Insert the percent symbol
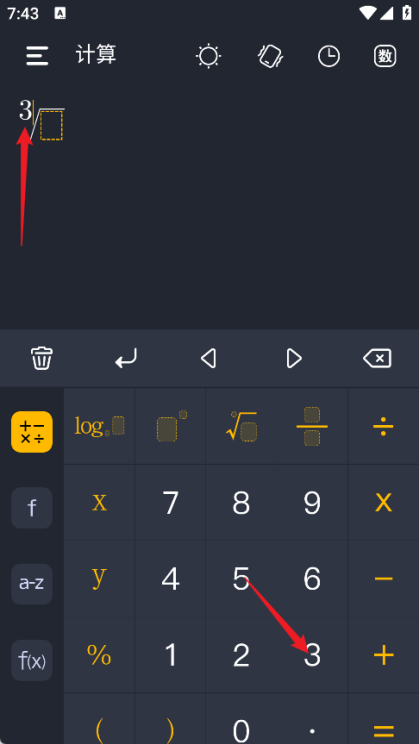This screenshot has width=419, height=744. click(99, 655)
